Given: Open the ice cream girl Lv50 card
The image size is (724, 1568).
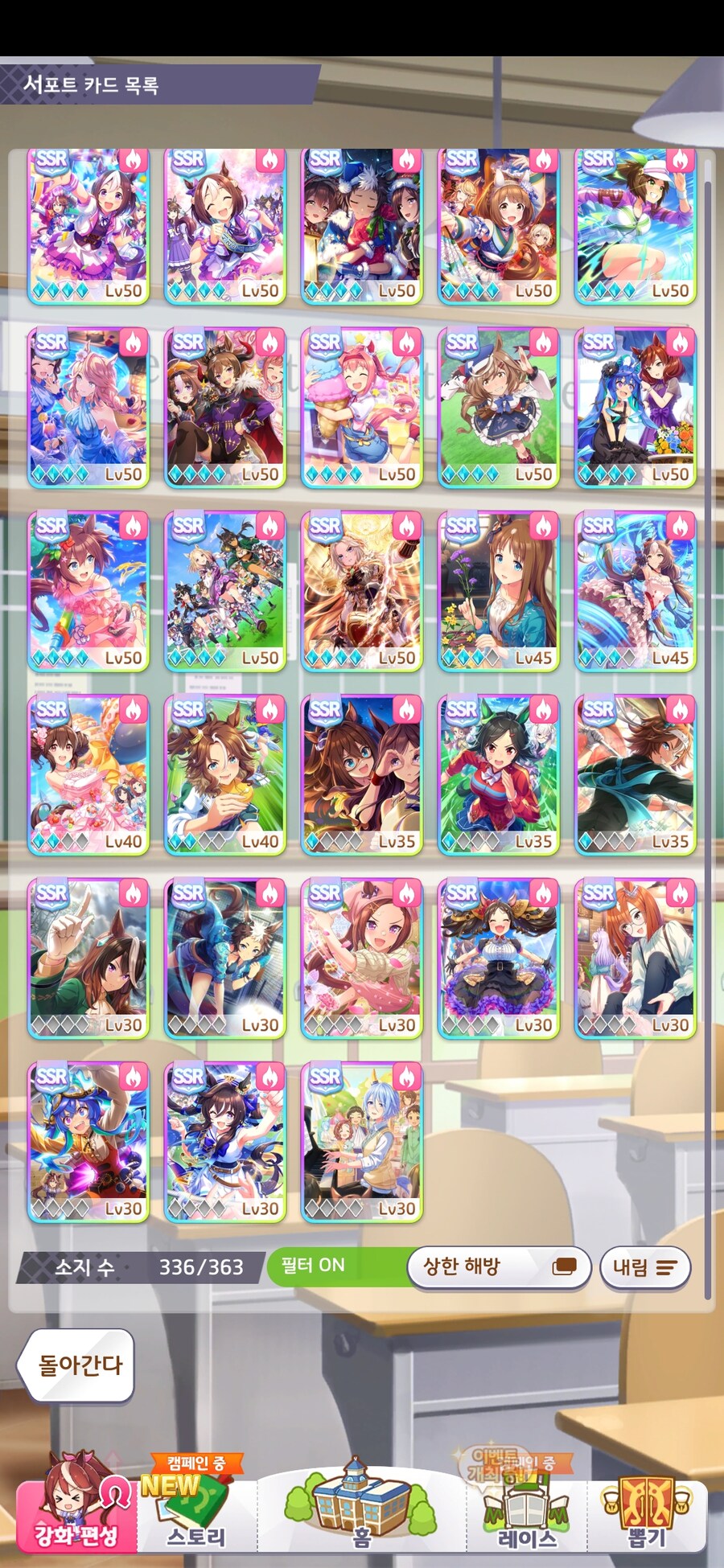Looking at the screenshot, I should (x=362, y=408).
